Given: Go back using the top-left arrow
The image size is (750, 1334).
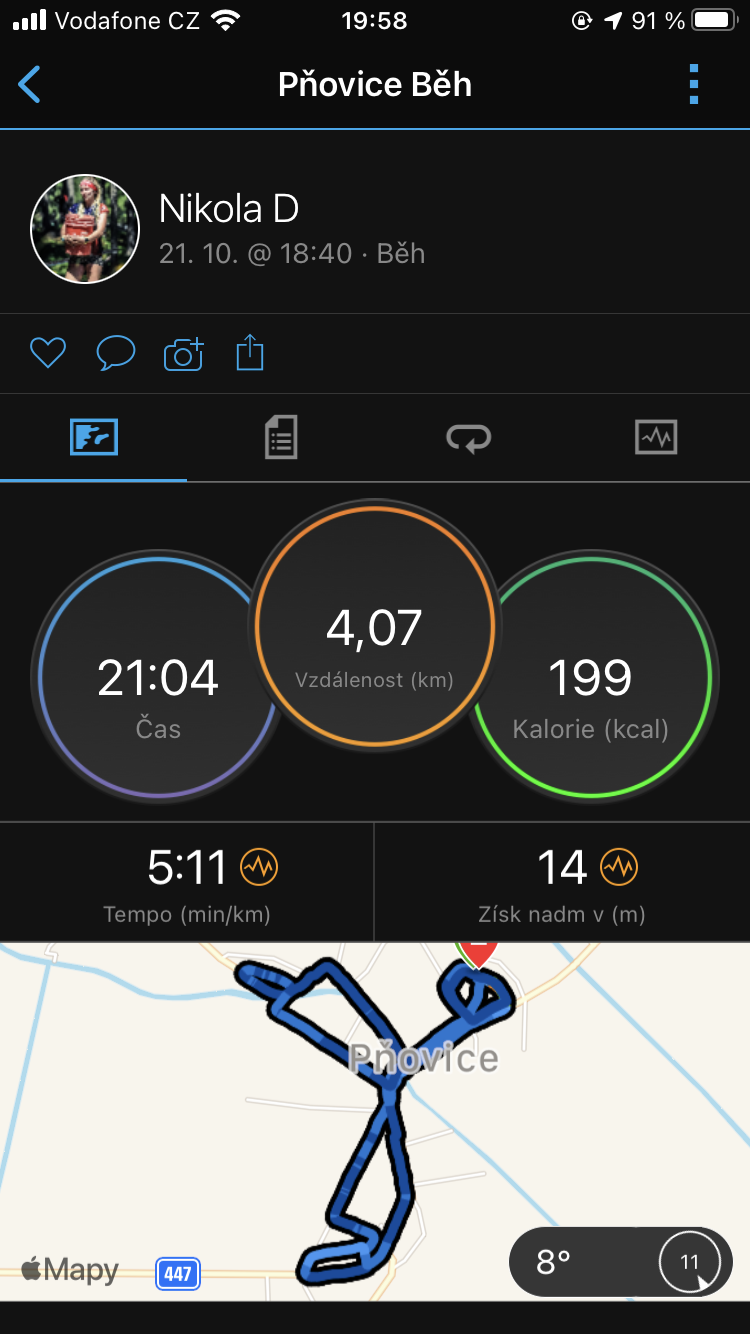Looking at the screenshot, I should pyautogui.click(x=30, y=85).
